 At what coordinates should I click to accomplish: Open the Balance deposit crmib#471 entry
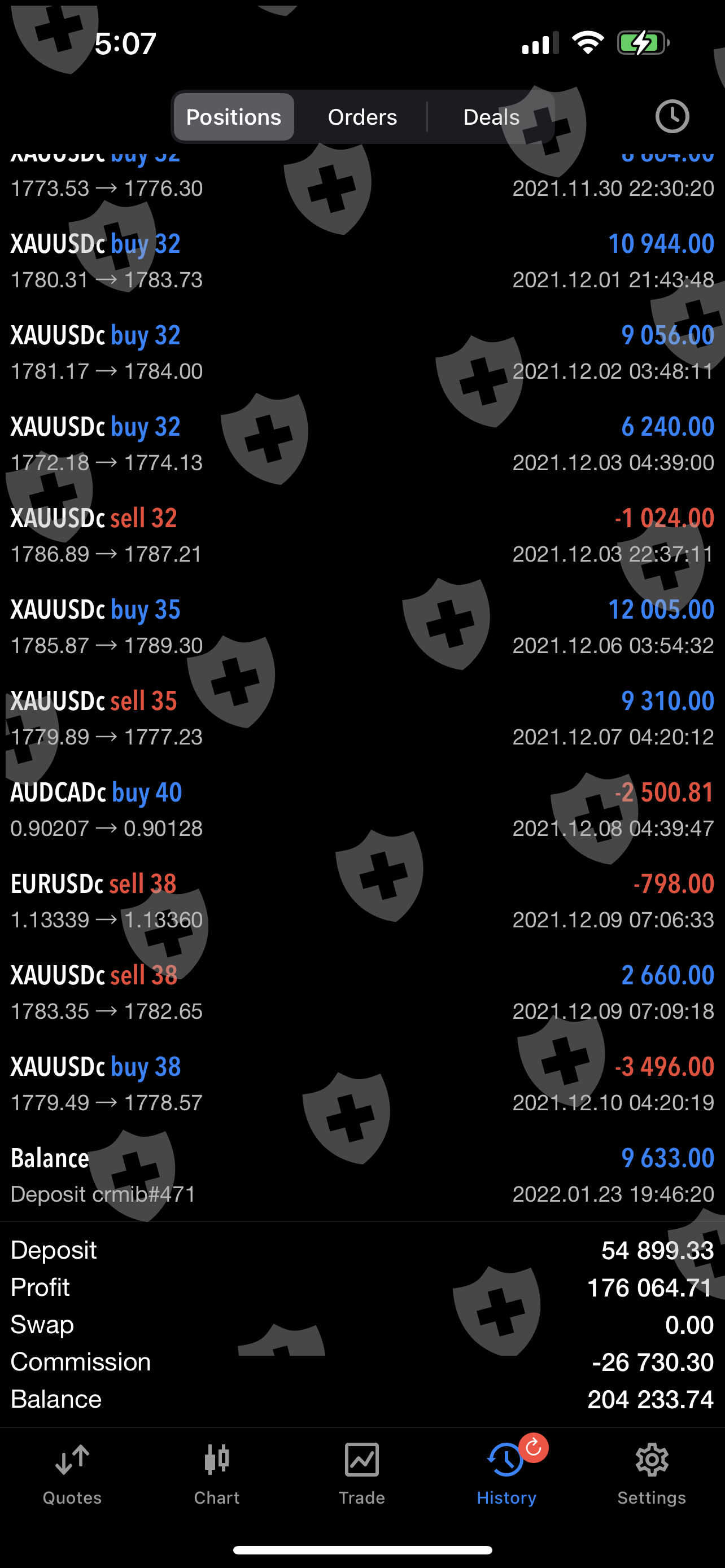362,1175
